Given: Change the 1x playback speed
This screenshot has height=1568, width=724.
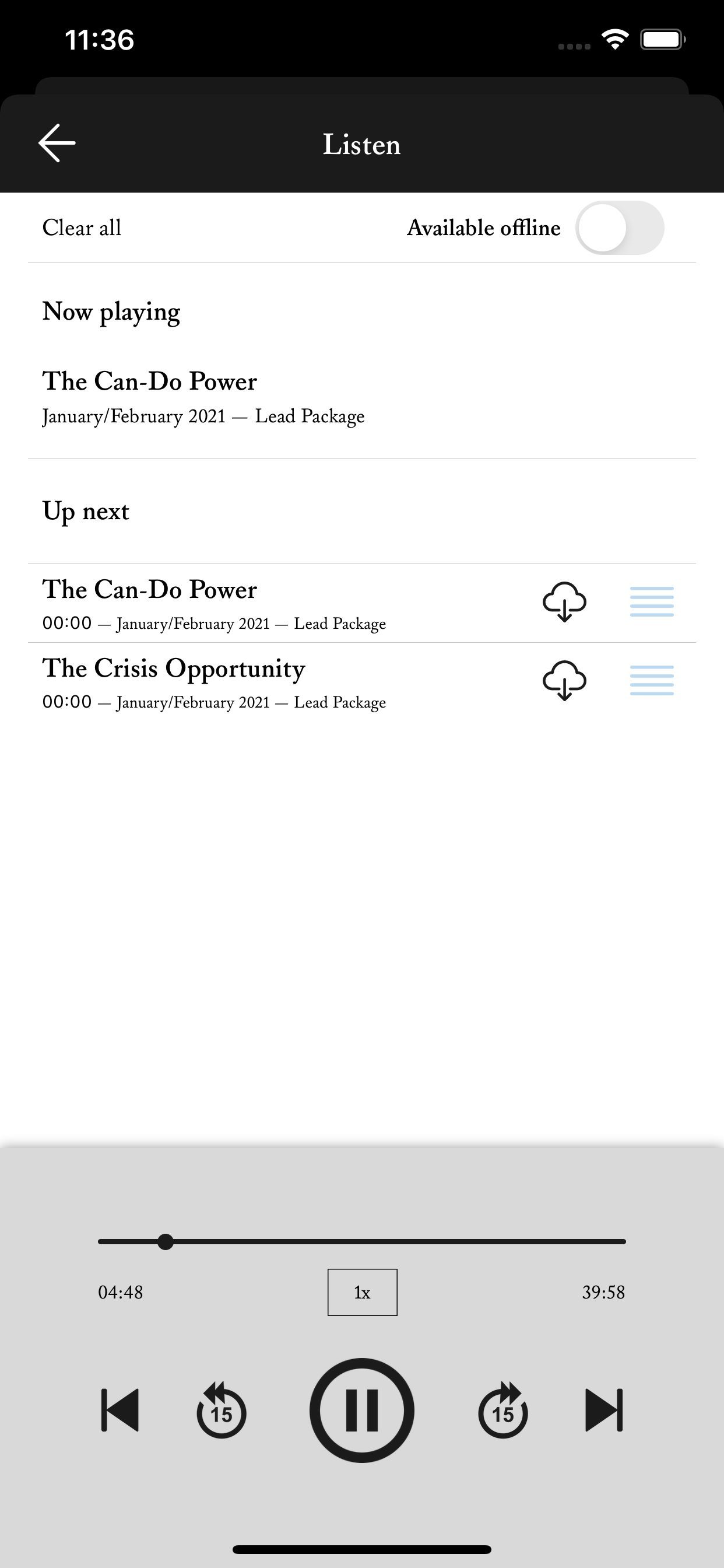Looking at the screenshot, I should [362, 1291].
